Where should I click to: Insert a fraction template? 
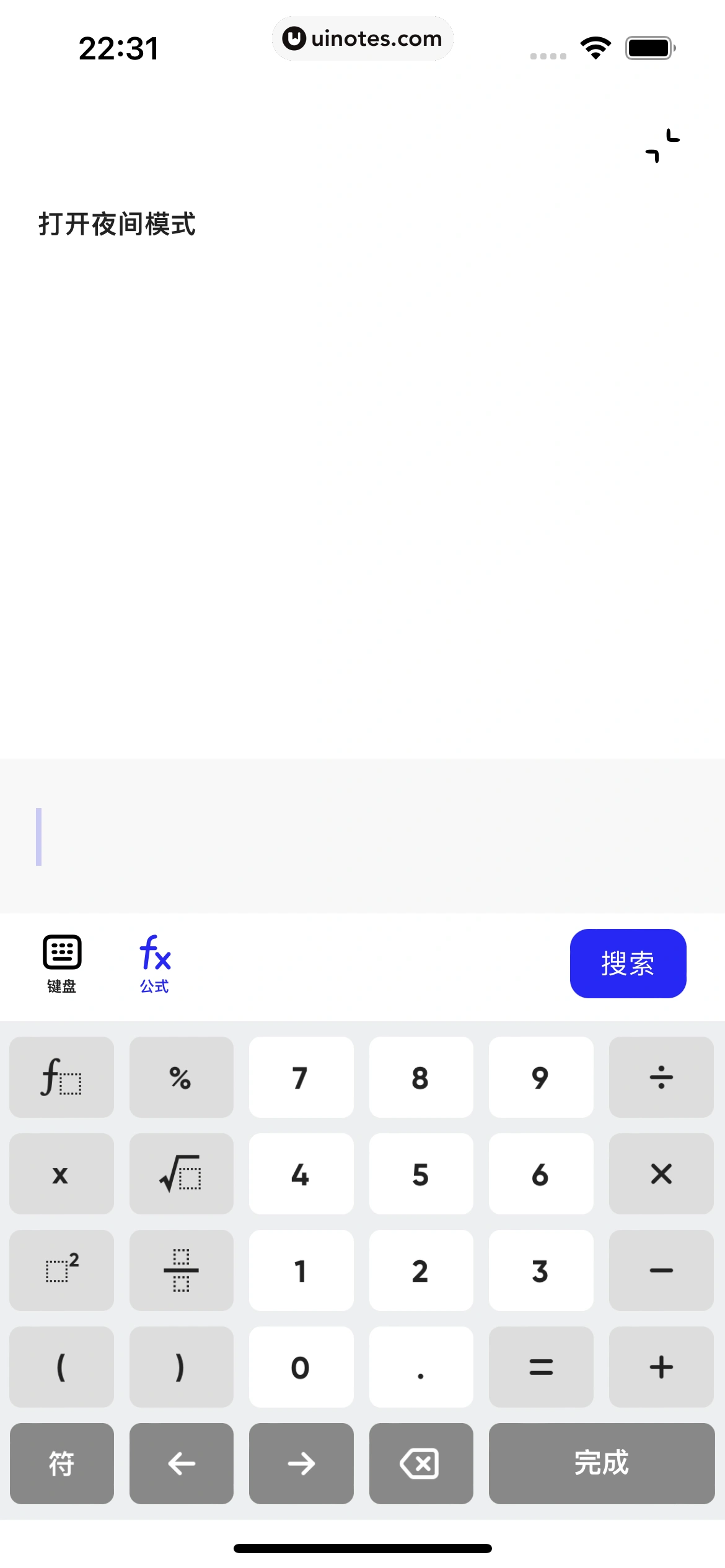pos(182,1271)
